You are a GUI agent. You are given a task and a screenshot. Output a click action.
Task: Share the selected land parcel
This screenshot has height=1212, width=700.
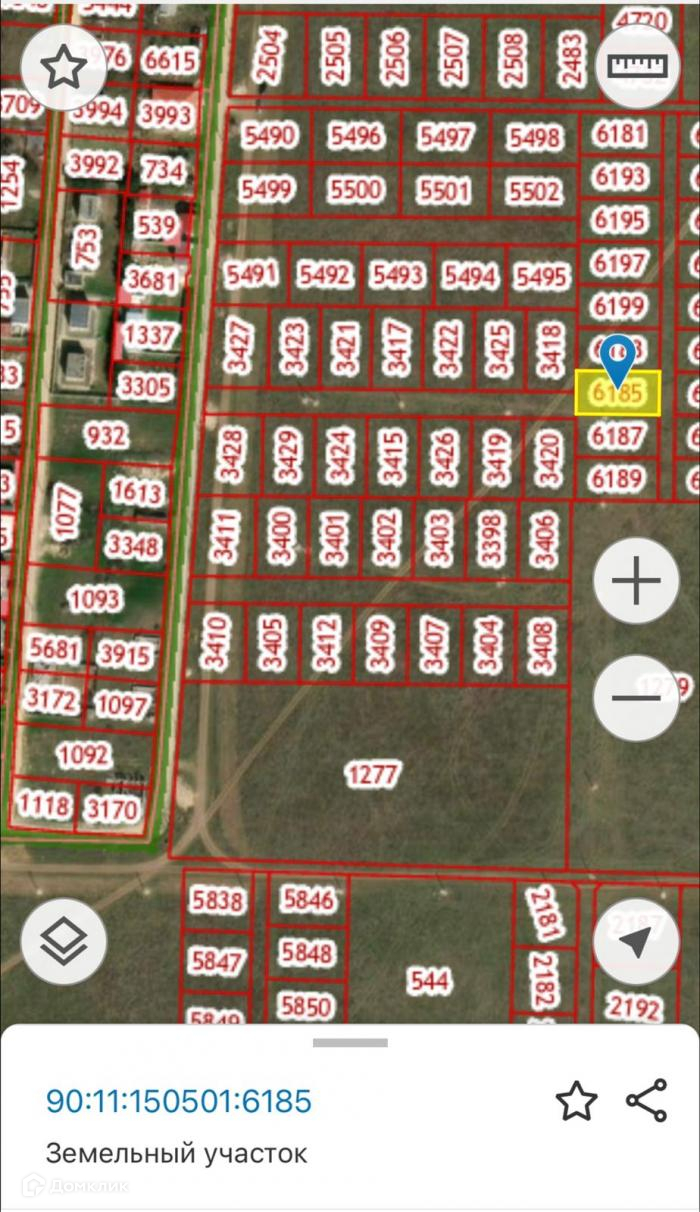(646, 1100)
